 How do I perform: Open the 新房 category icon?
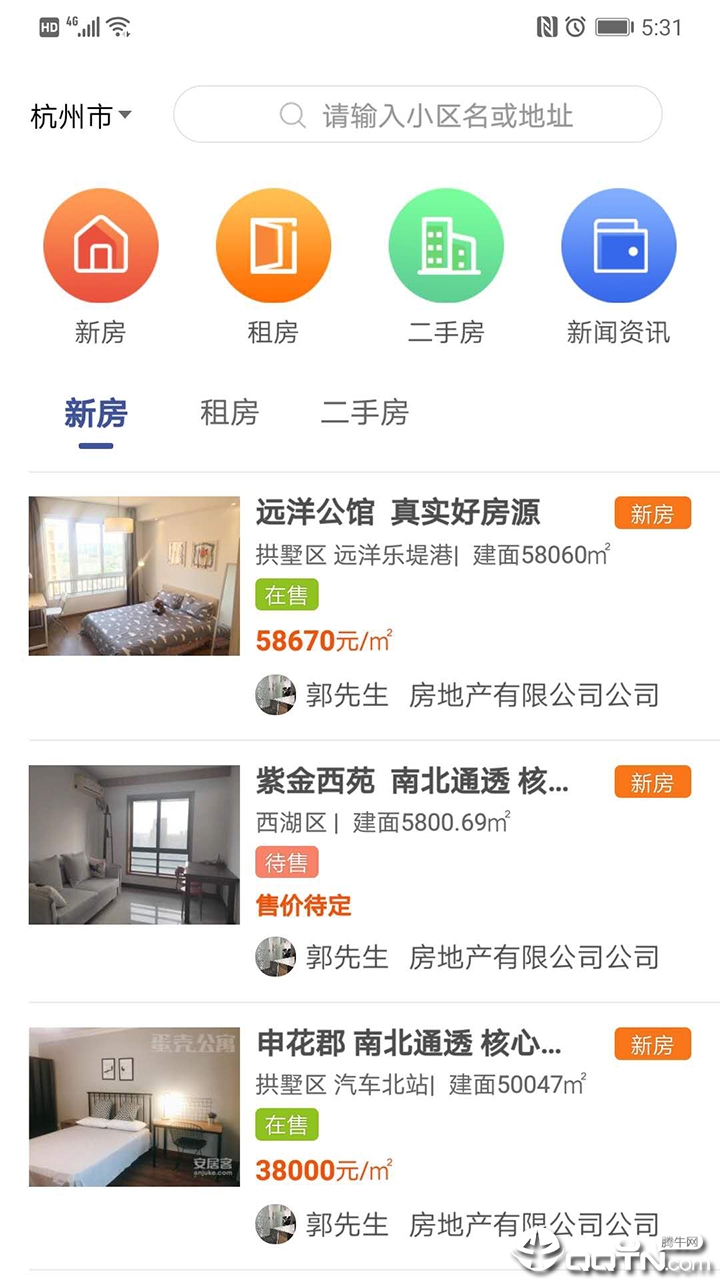[x=100, y=246]
